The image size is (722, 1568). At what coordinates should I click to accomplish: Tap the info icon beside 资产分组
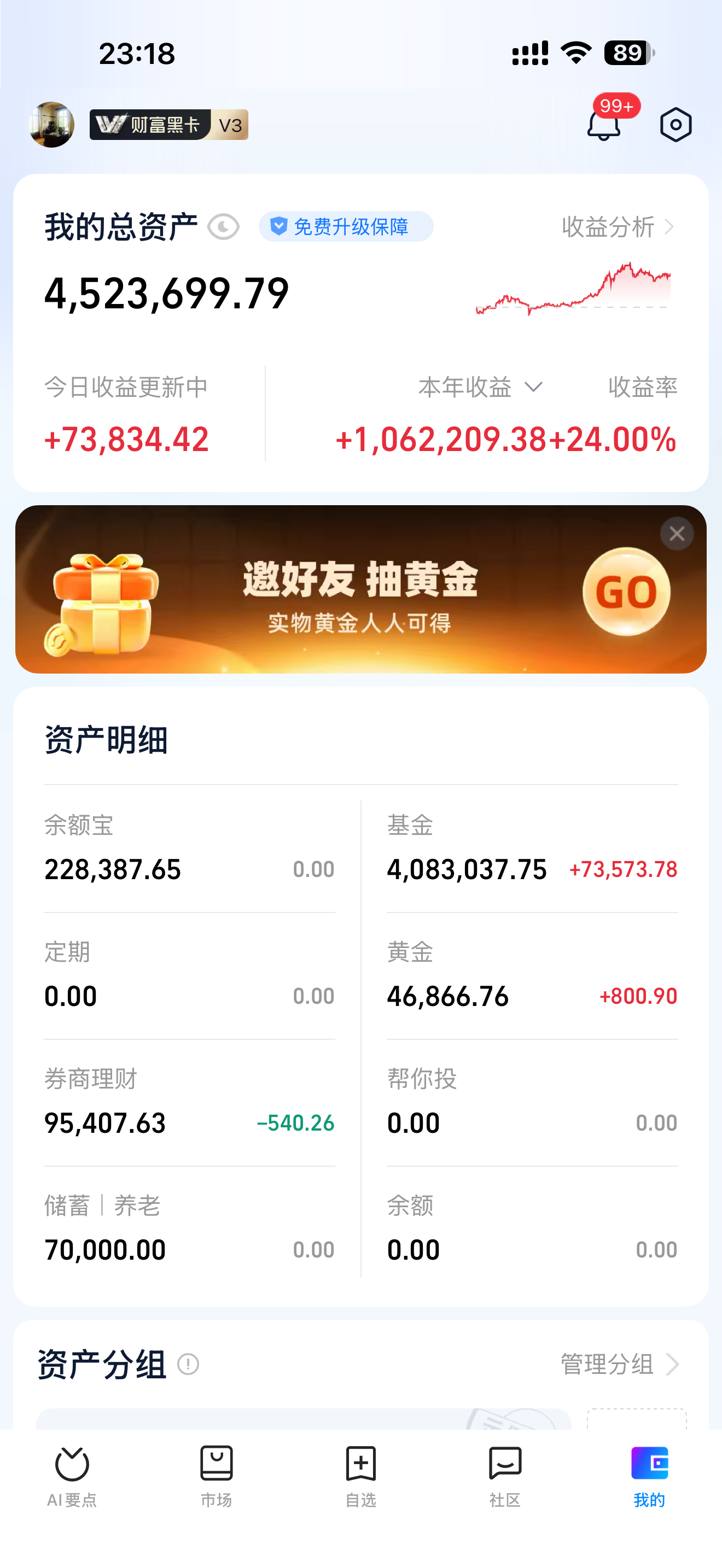click(x=189, y=1364)
